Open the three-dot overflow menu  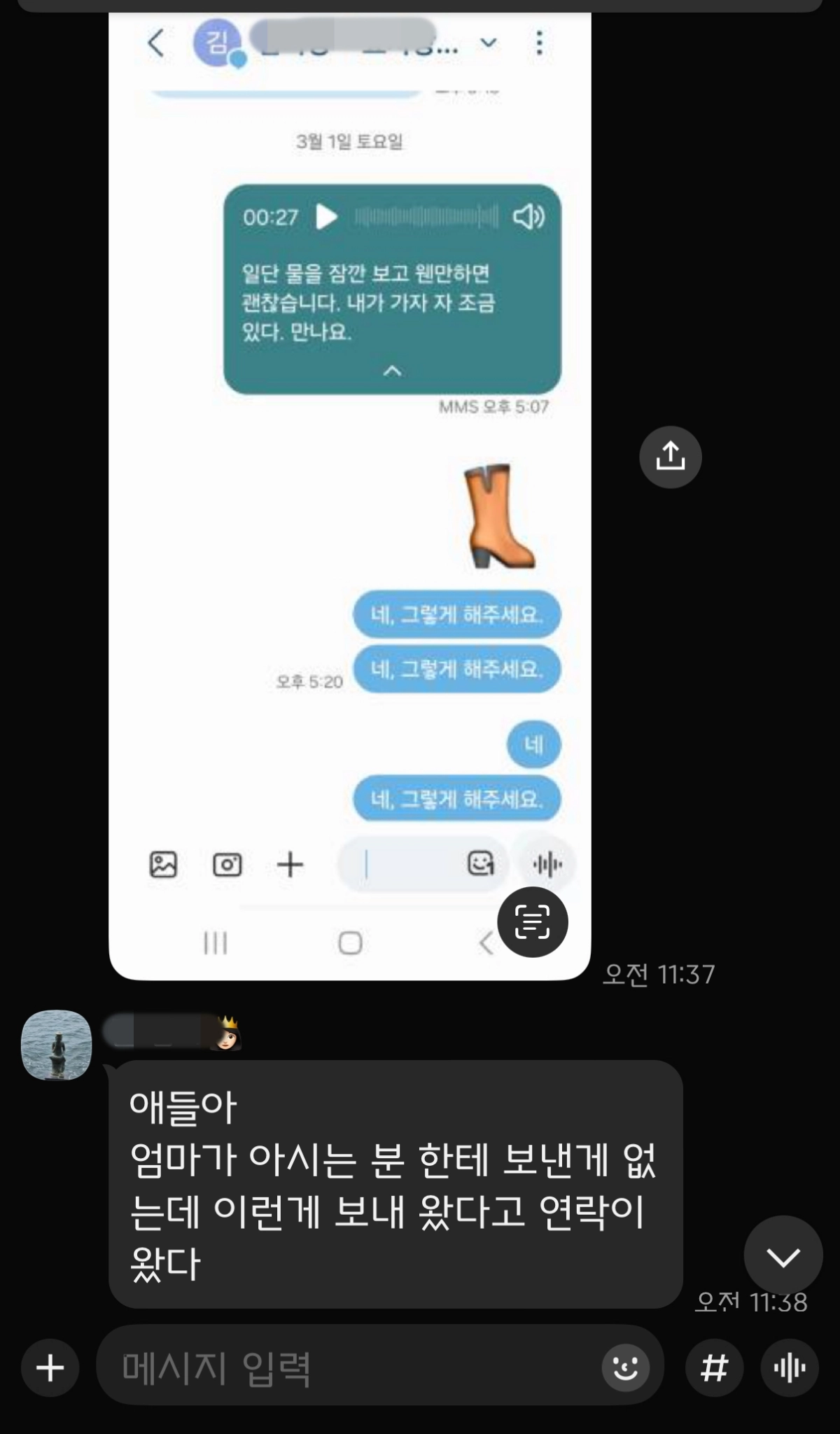(538, 42)
